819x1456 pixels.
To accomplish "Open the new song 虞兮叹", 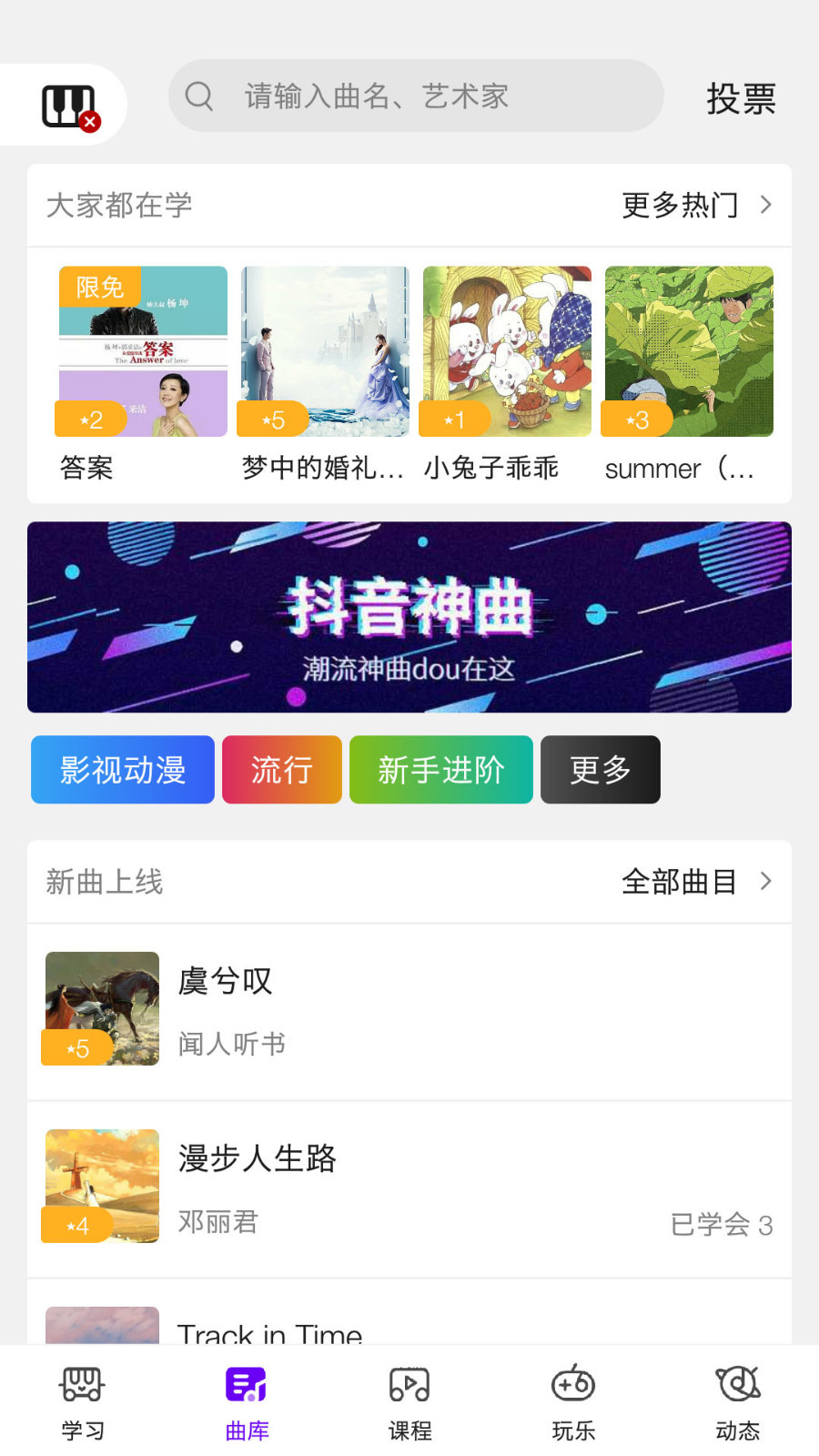I will tap(409, 1010).
